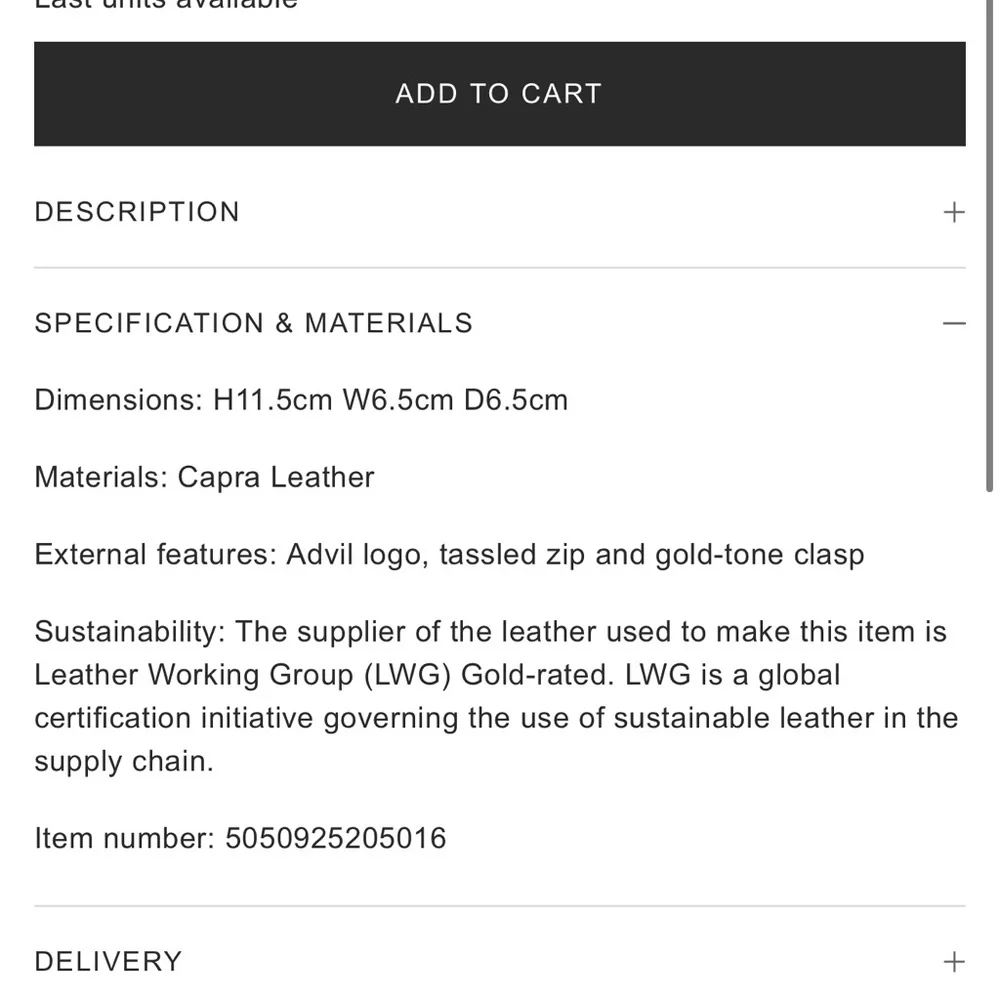
Task: Add the item to cart
Action: click(499, 94)
